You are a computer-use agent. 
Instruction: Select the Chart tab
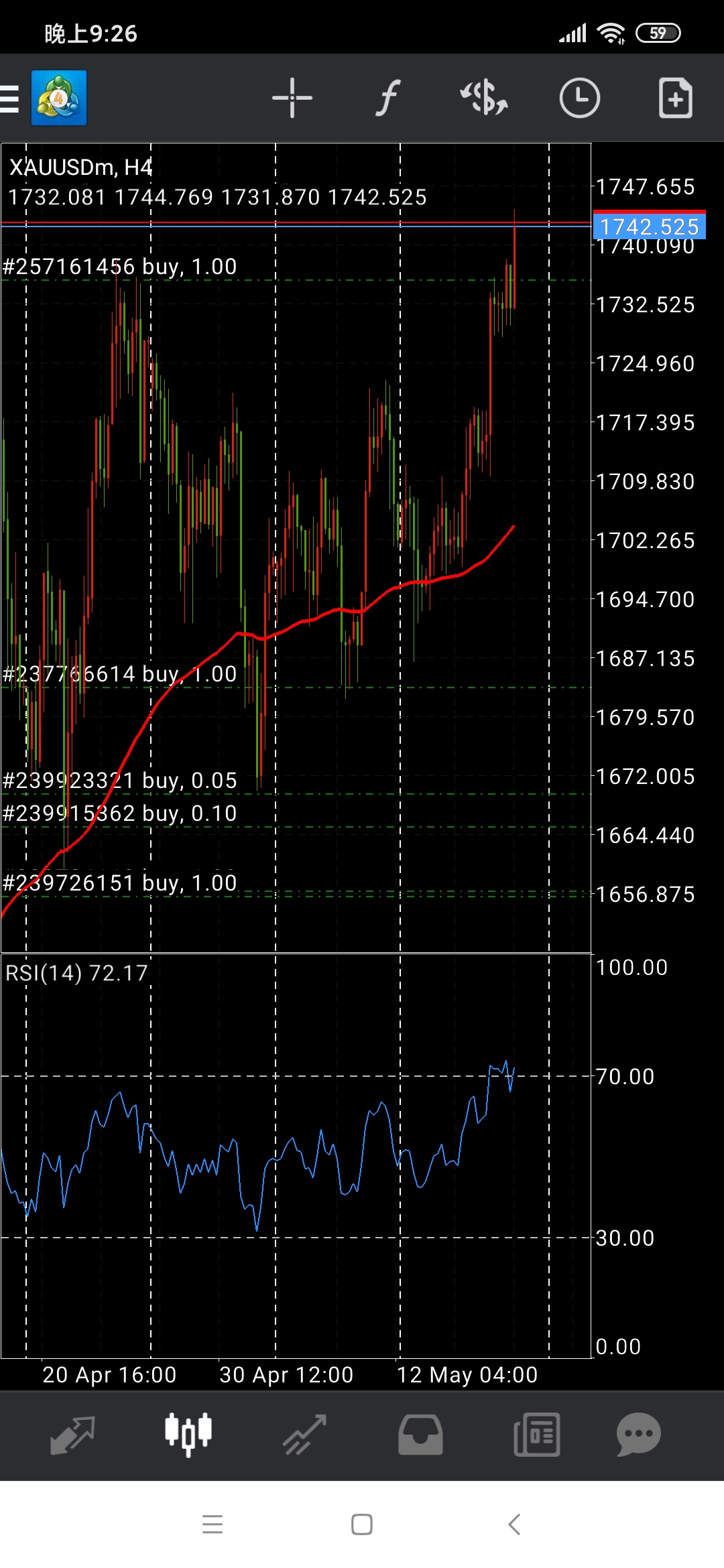(188, 1435)
